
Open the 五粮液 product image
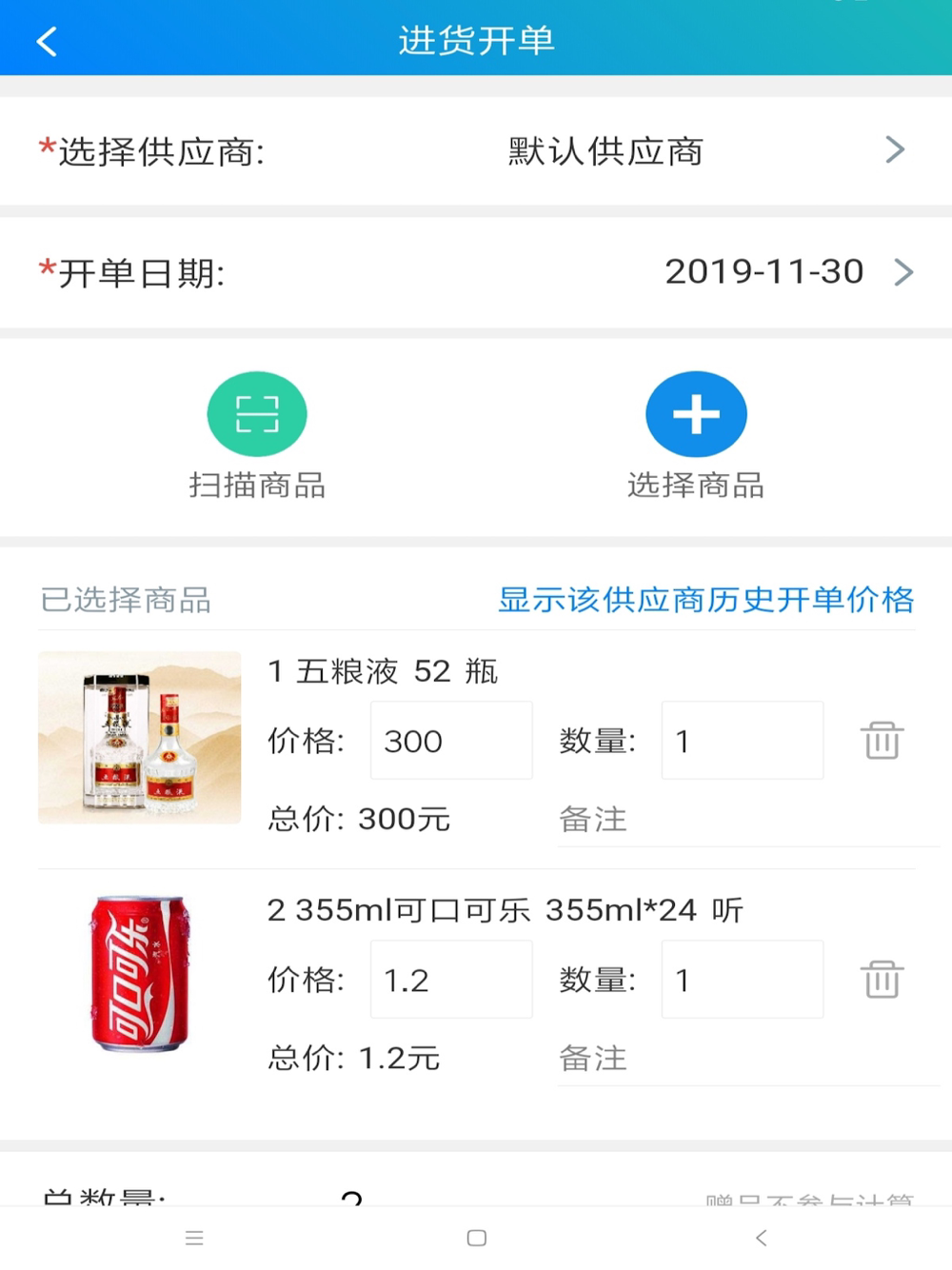coord(140,737)
